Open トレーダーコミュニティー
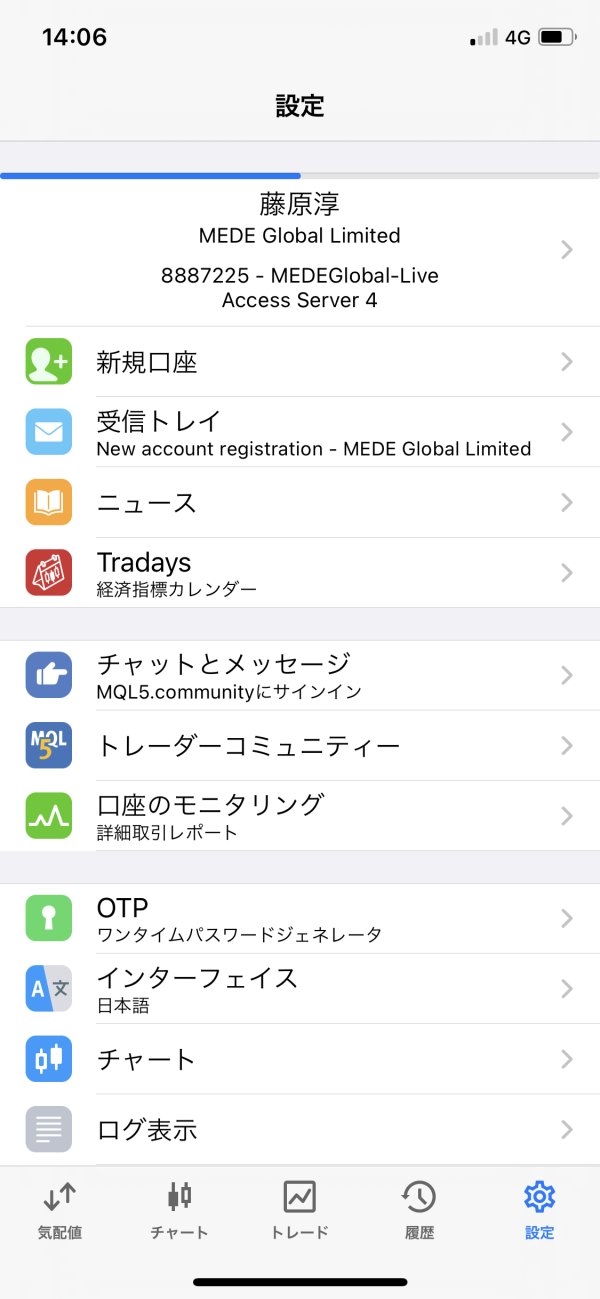 pos(300,745)
